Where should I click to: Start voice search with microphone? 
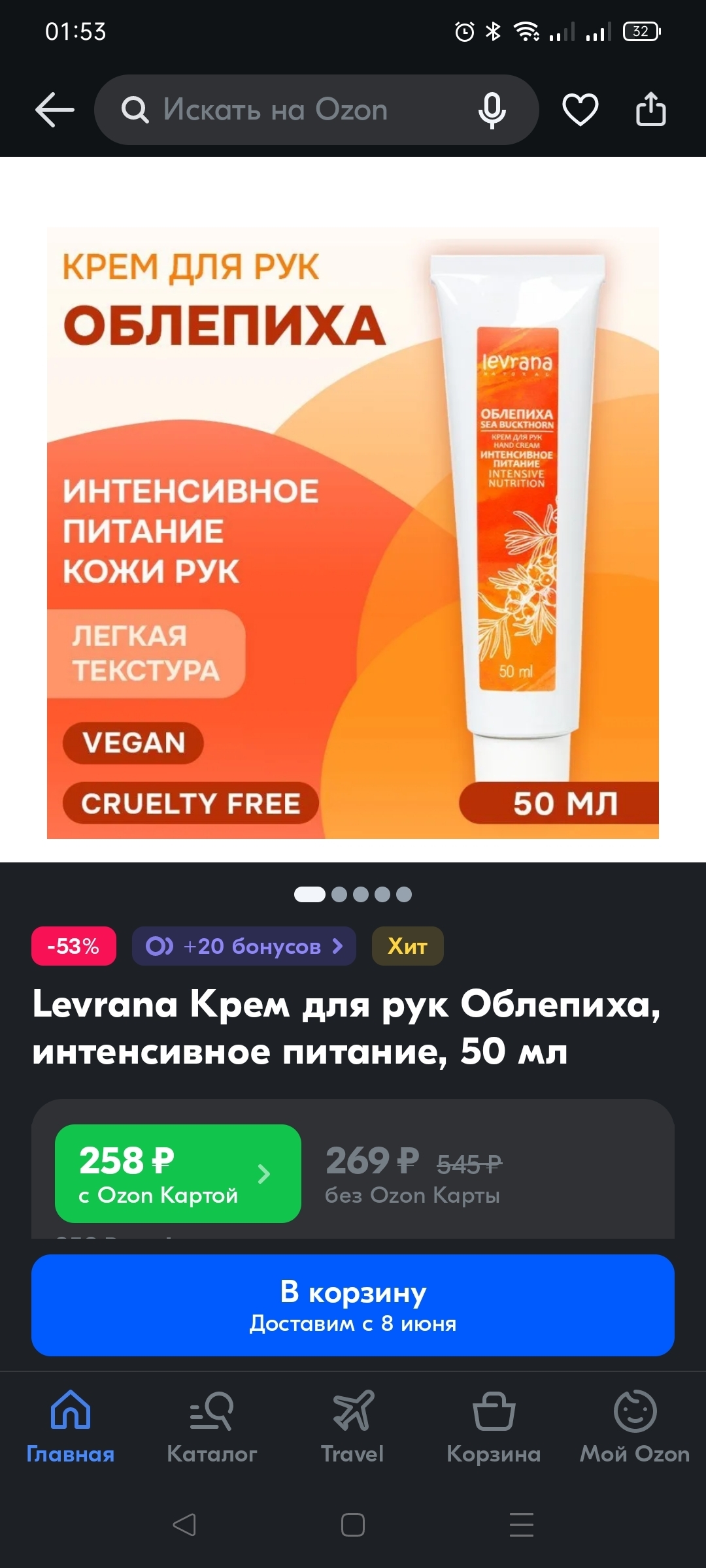pos(492,110)
